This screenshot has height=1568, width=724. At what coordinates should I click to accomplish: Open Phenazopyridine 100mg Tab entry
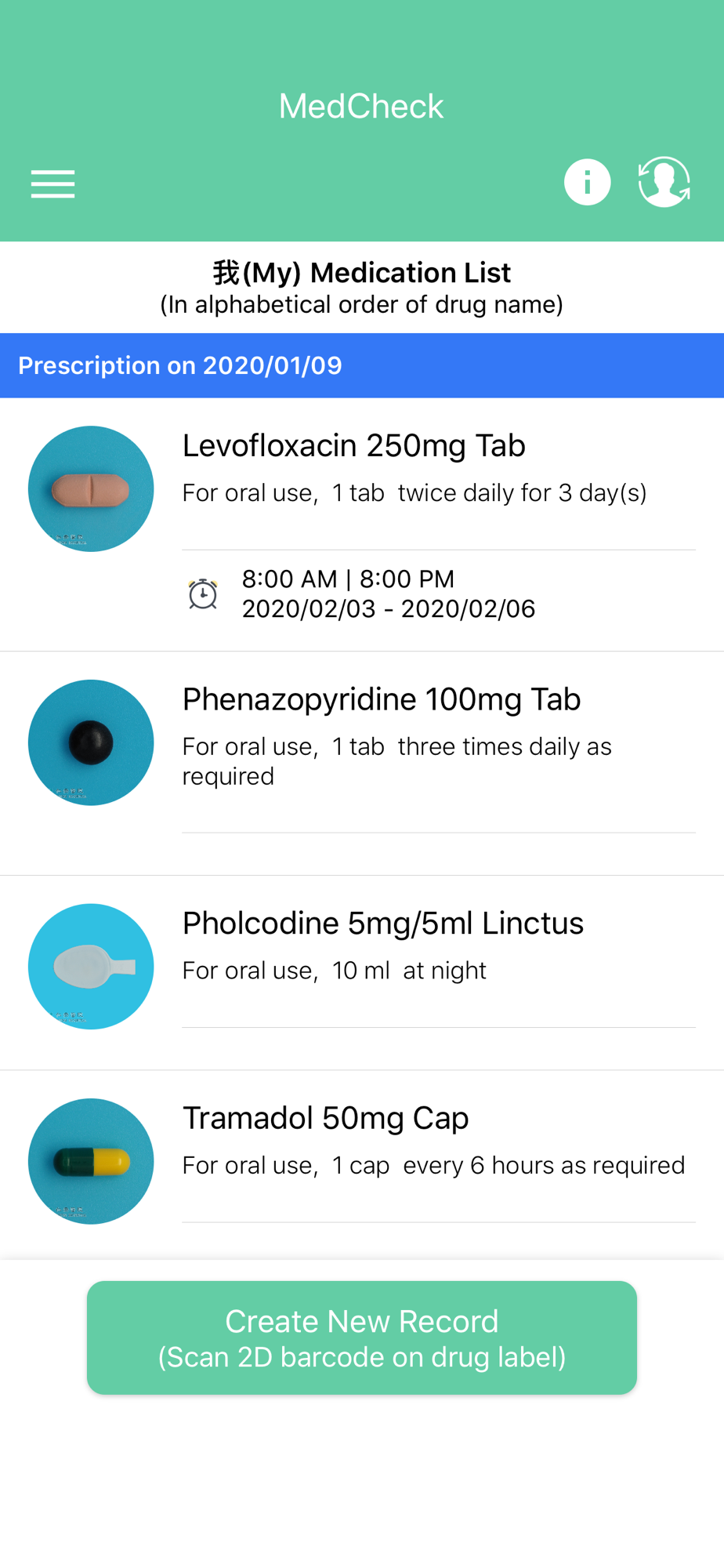(x=362, y=764)
